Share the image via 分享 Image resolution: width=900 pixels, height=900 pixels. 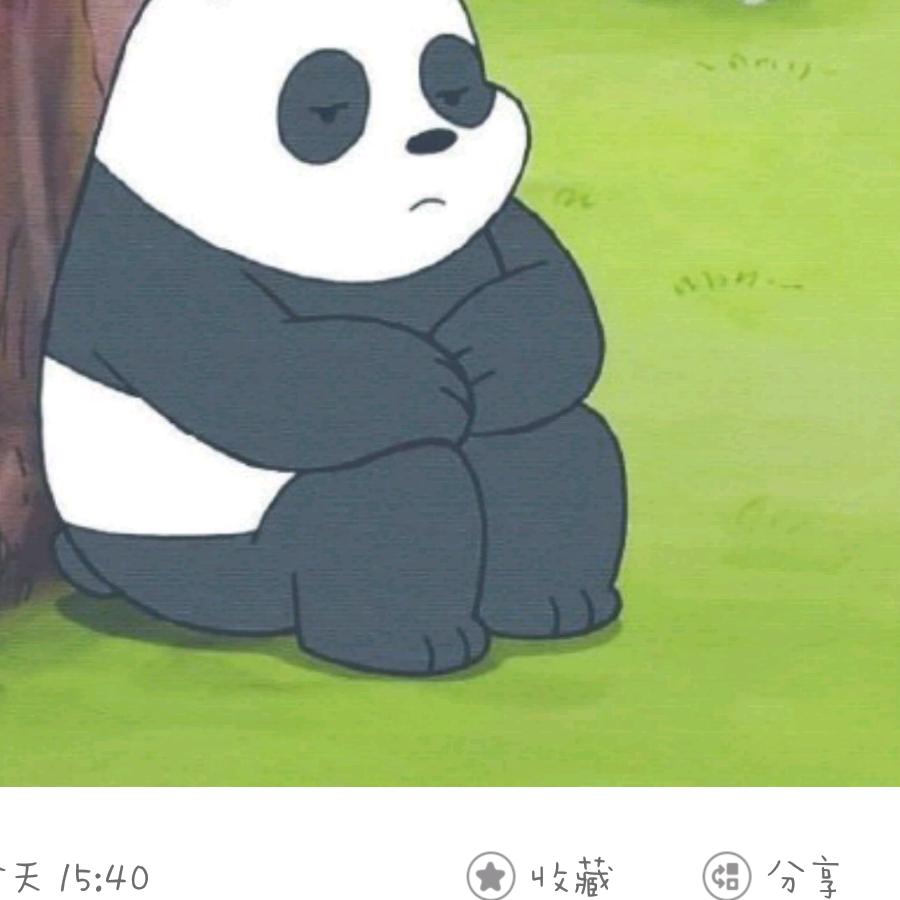tap(772, 876)
